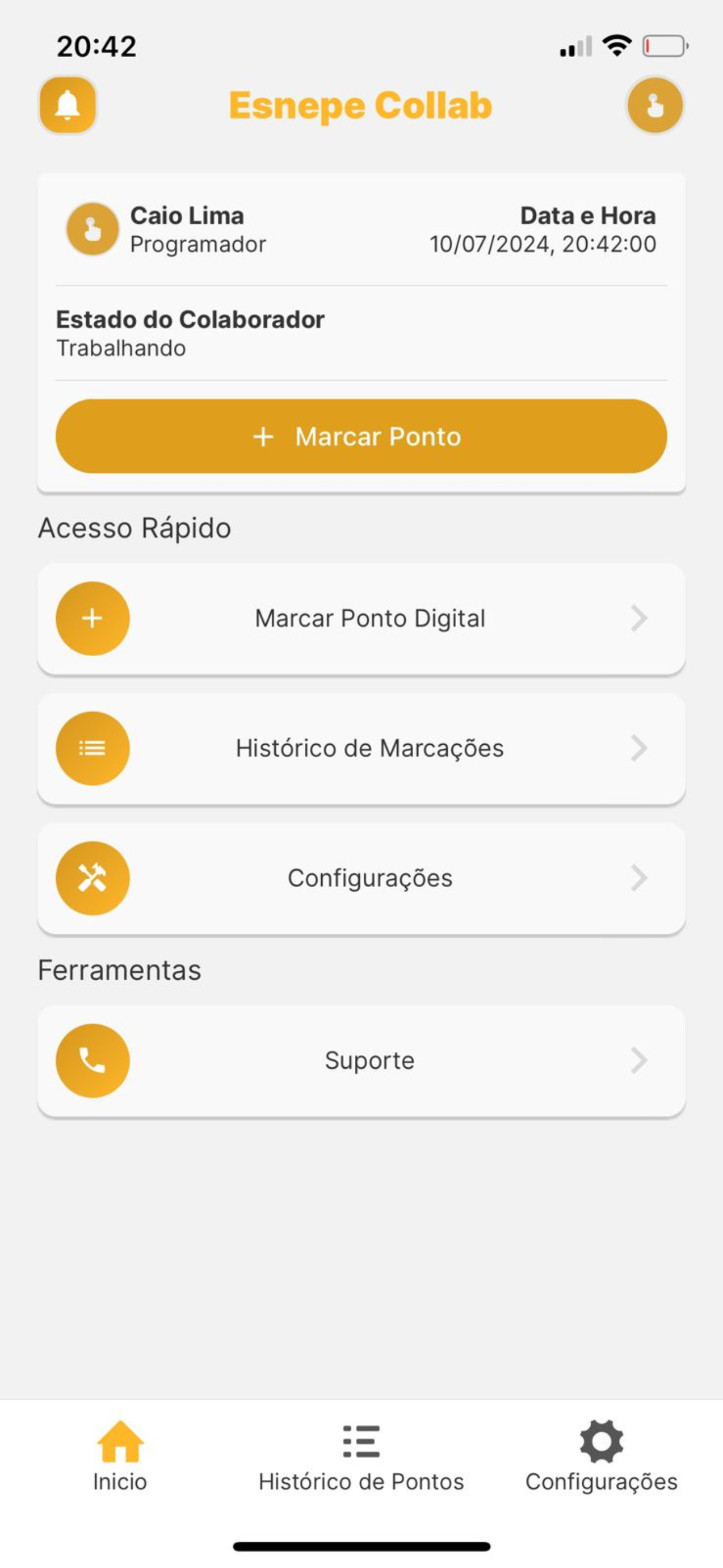Viewport: 723px width, 1568px height.
Task: Open Histórico de Marcações via chevron arrow
Action: tap(638, 748)
